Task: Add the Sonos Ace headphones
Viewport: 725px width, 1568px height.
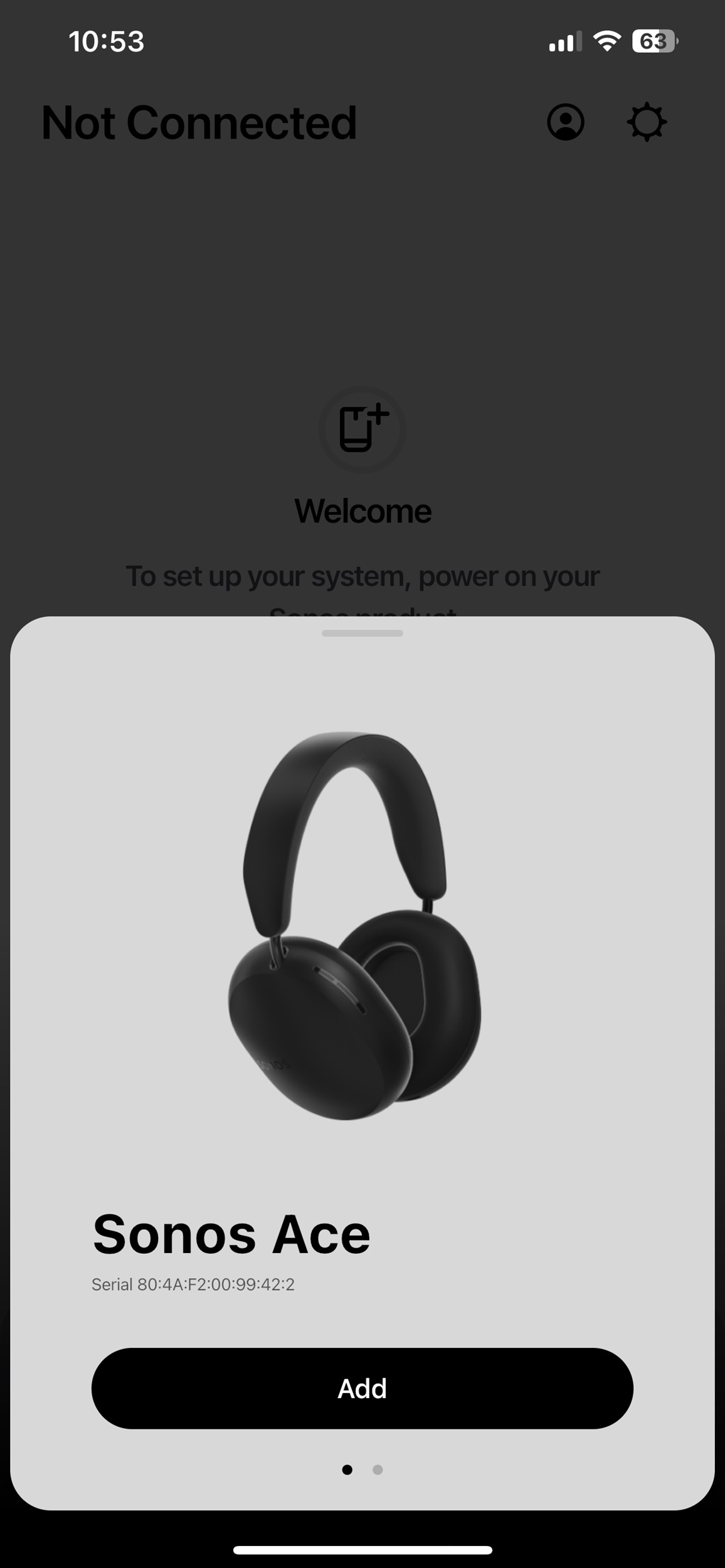Action: (362, 1388)
